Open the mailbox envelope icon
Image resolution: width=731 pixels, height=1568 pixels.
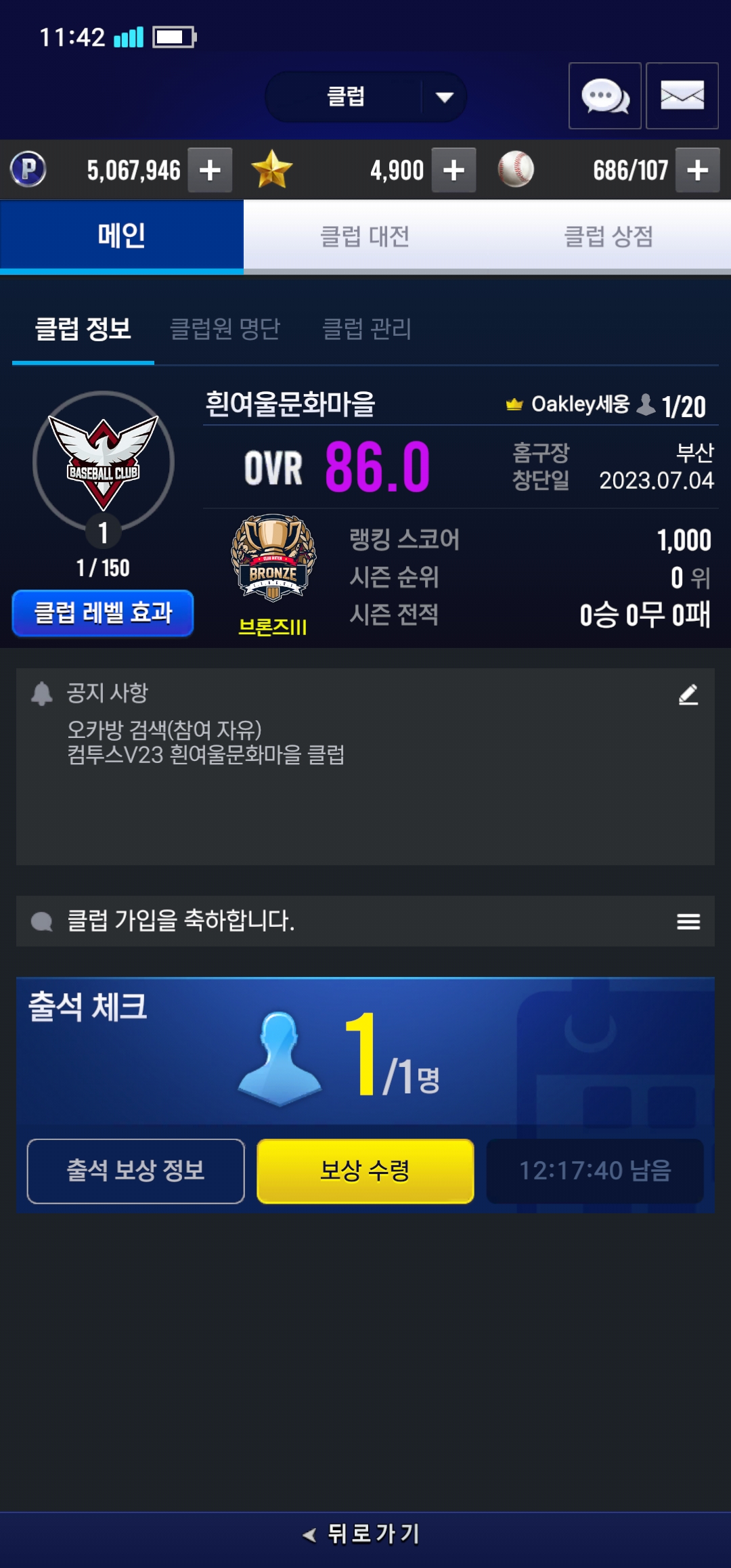coord(682,96)
